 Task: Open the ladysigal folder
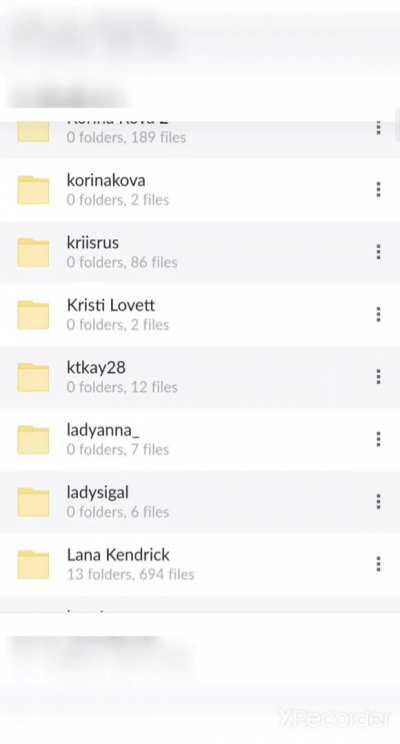pos(200,502)
